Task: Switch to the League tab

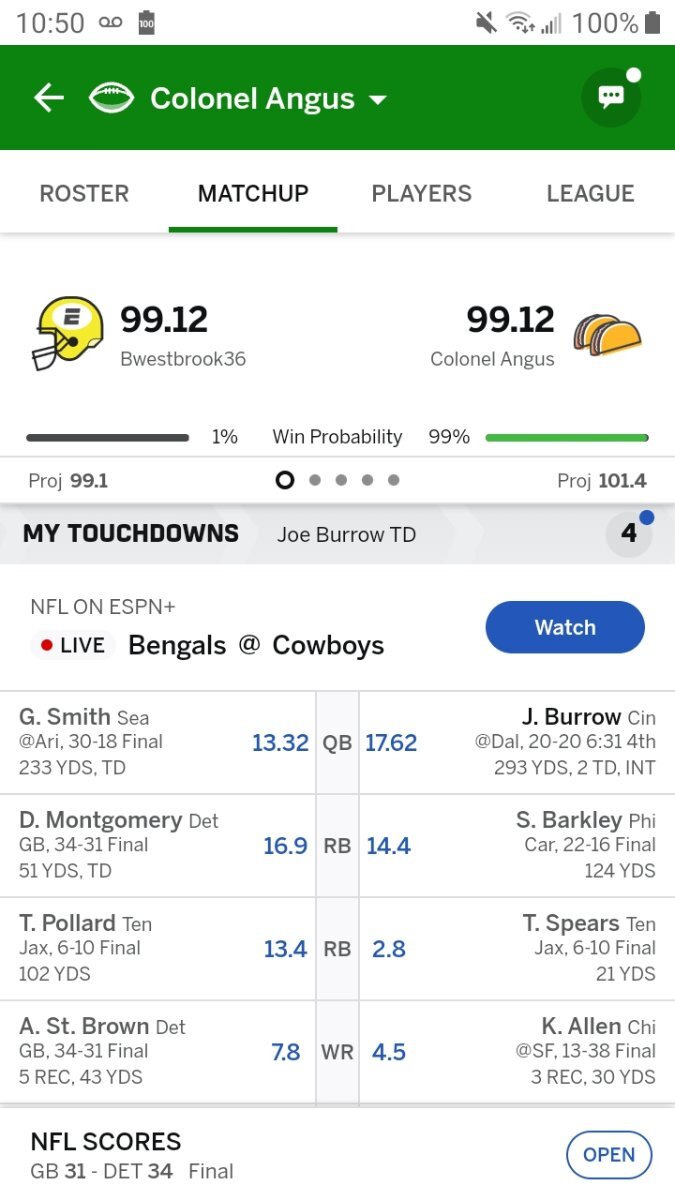Action: click(x=590, y=193)
